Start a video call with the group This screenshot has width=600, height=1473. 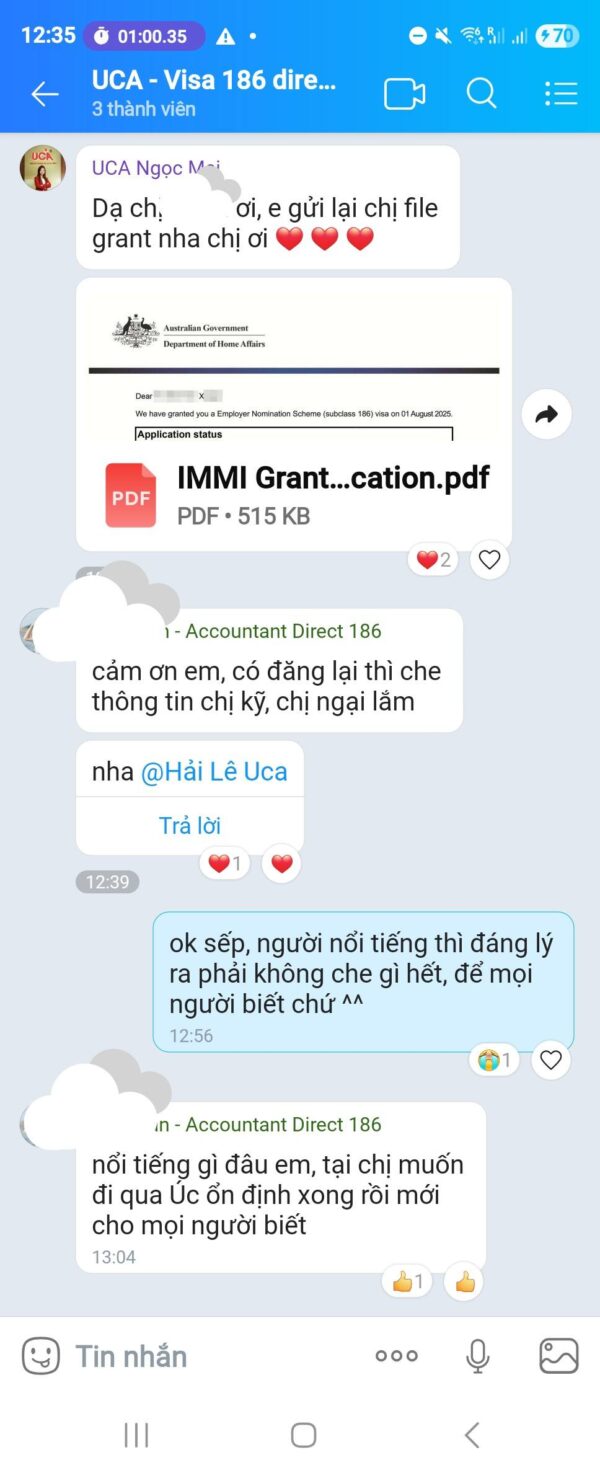[404, 94]
